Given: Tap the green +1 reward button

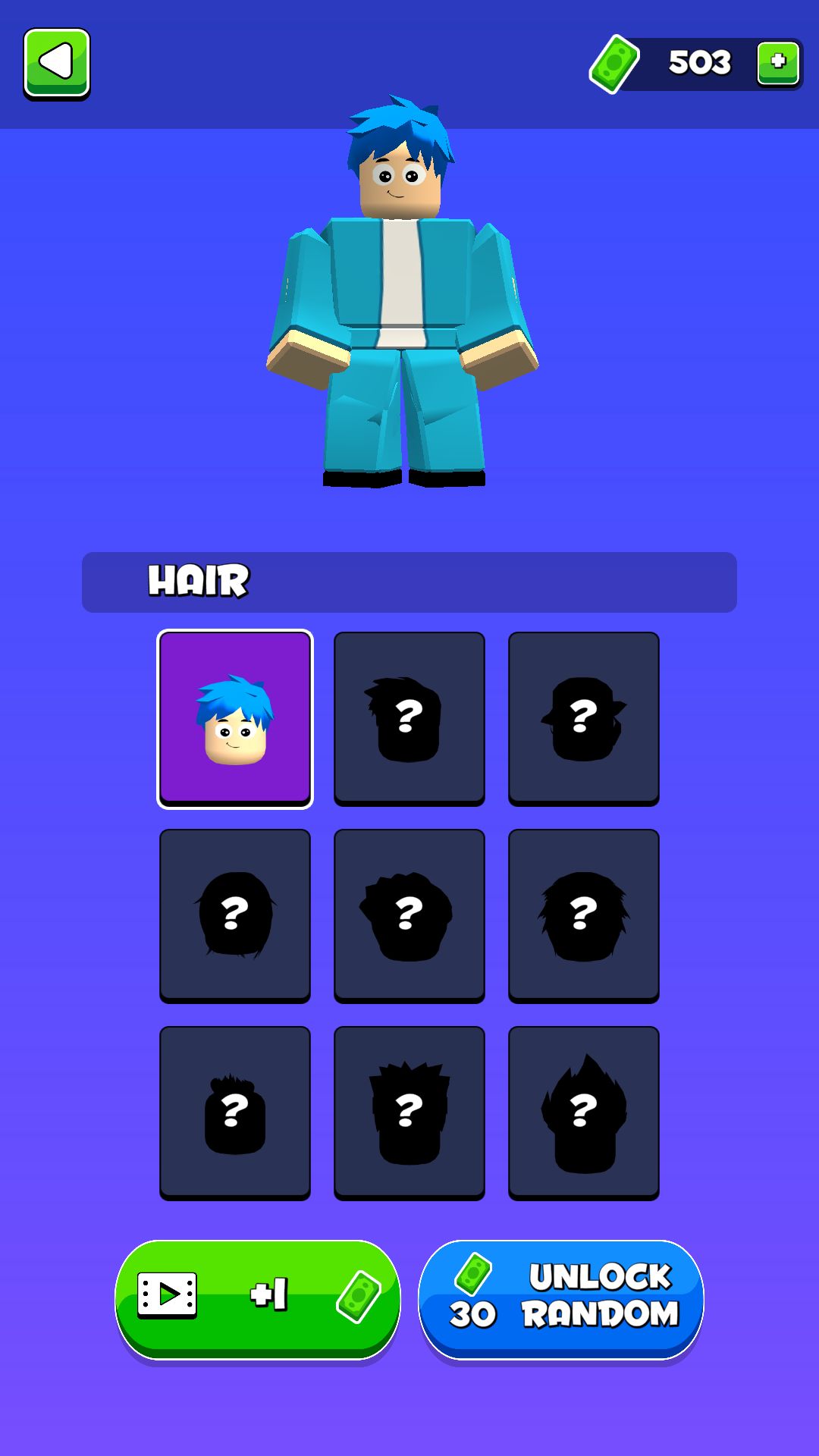Looking at the screenshot, I should [258, 1297].
